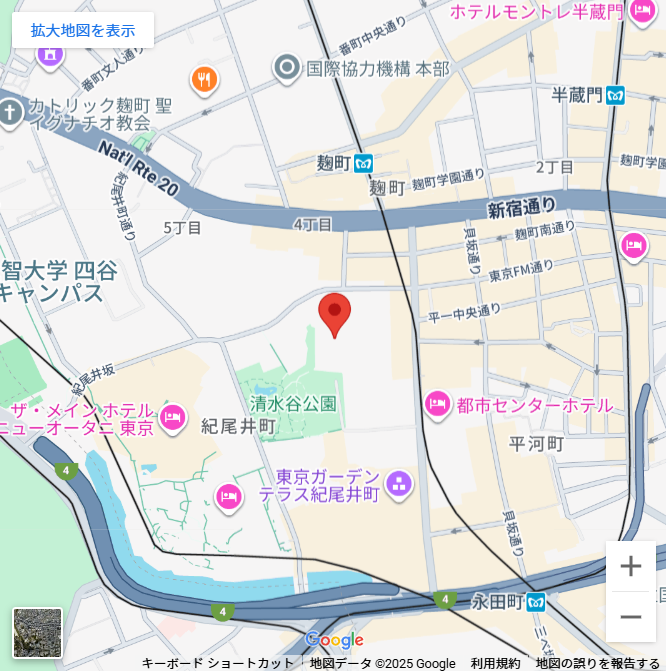Open keyboard shortcuts (キーボード ショートカット)
This screenshot has height=671, width=666.
pos(217,663)
